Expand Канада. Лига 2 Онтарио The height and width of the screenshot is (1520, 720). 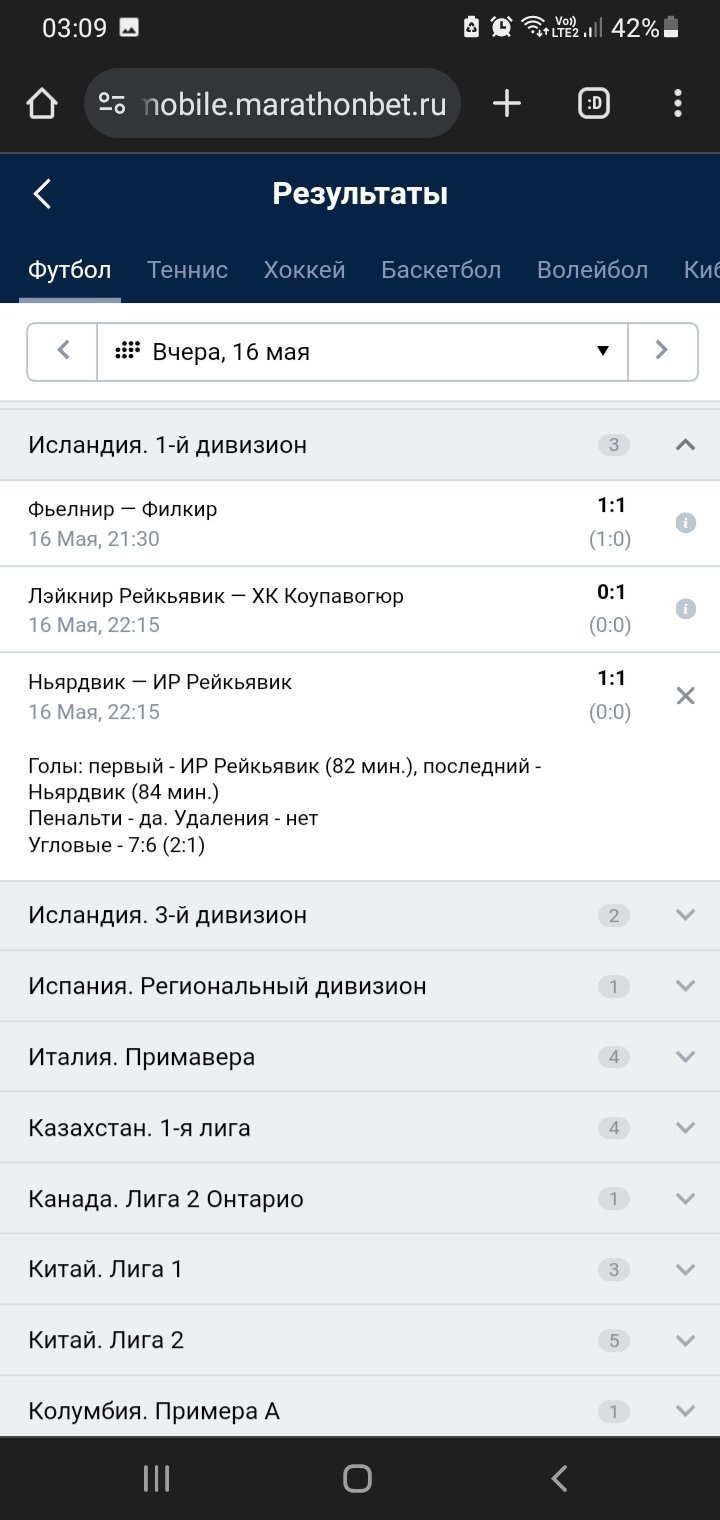(685, 1199)
